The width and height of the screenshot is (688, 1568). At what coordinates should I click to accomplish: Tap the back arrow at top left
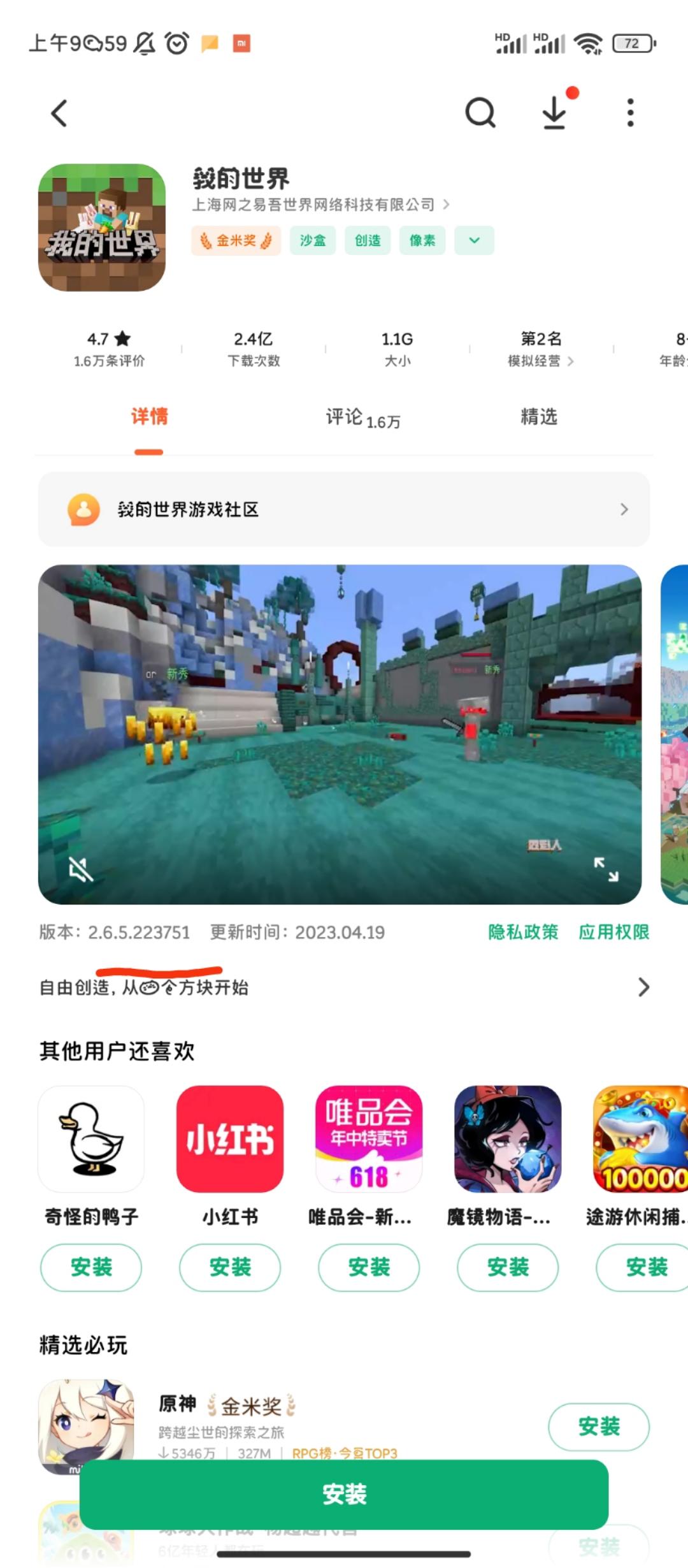pyautogui.click(x=59, y=113)
